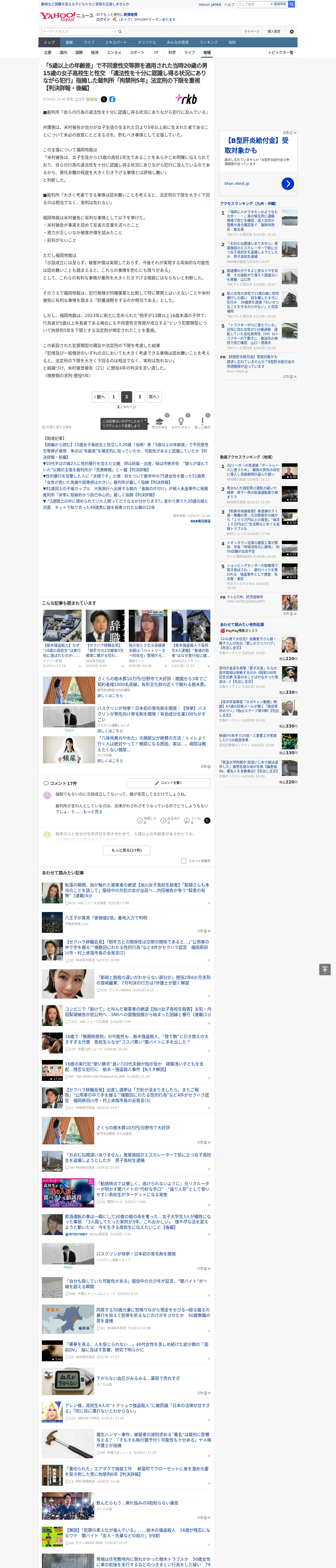This screenshot has height=1568, width=336.
Task: Open ad arrow for B型肝炎給付金
Action: (x=288, y=183)
